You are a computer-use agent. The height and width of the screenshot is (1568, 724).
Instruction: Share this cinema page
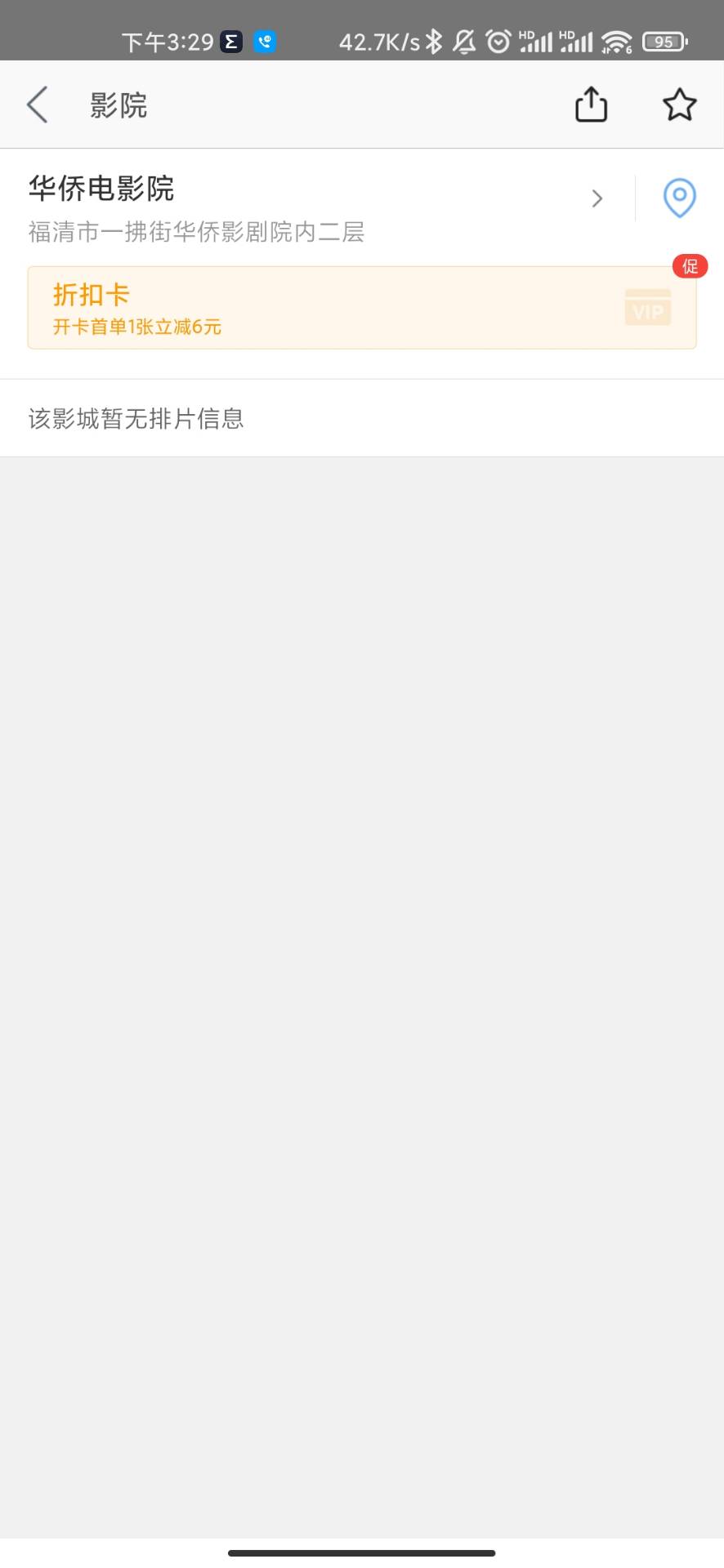click(x=591, y=105)
